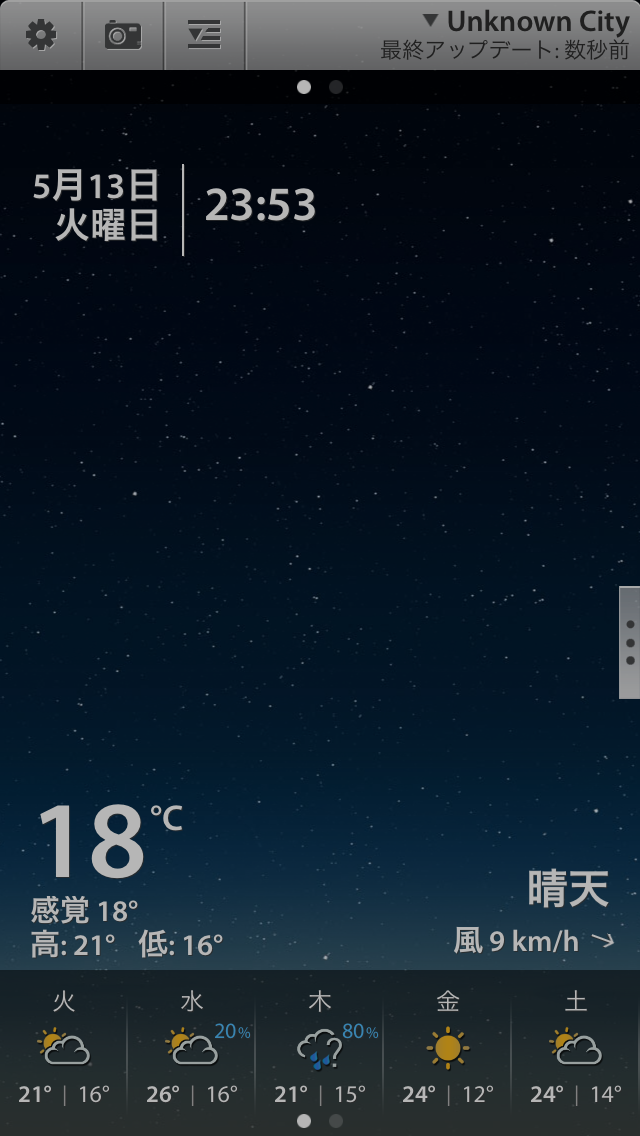Image resolution: width=640 pixels, height=1136 pixels.
Task: Open the settings gear
Action: pyautogui.click(x=41, y=36)
